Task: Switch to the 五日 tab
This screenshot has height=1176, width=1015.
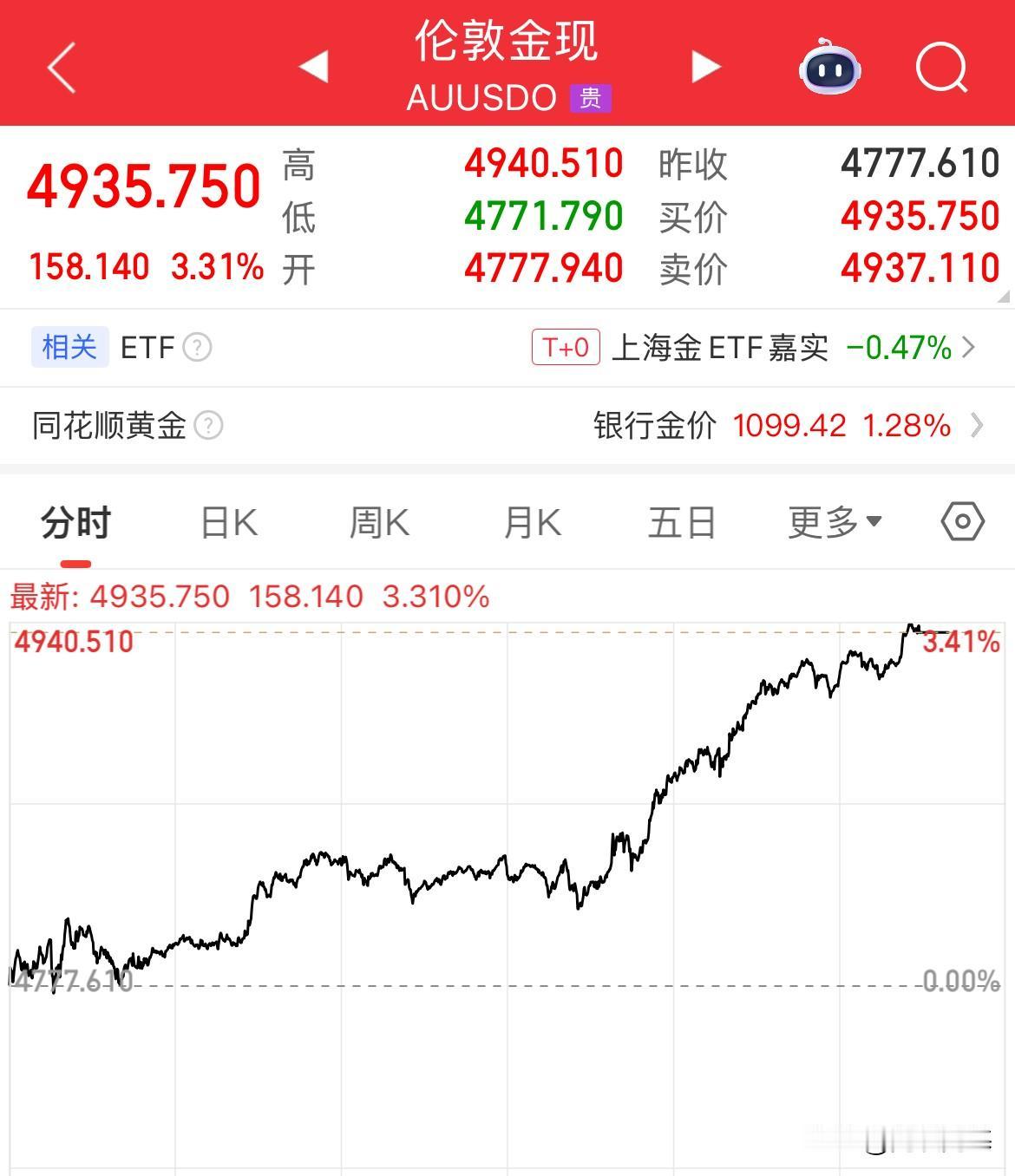Action: point(683,521)
